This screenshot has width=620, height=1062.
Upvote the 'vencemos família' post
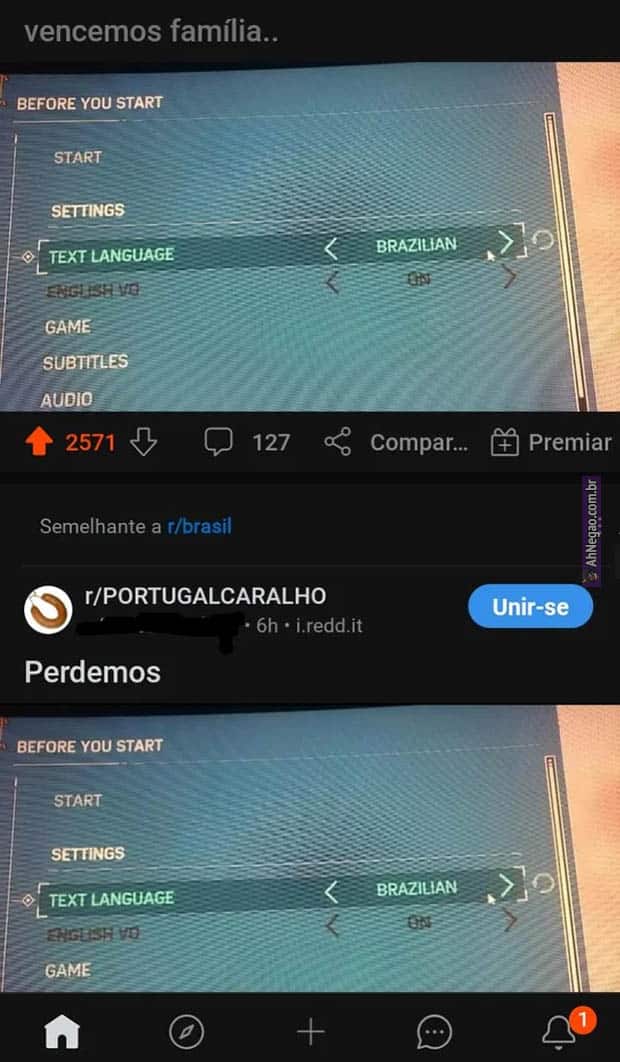tap(38, 442)
